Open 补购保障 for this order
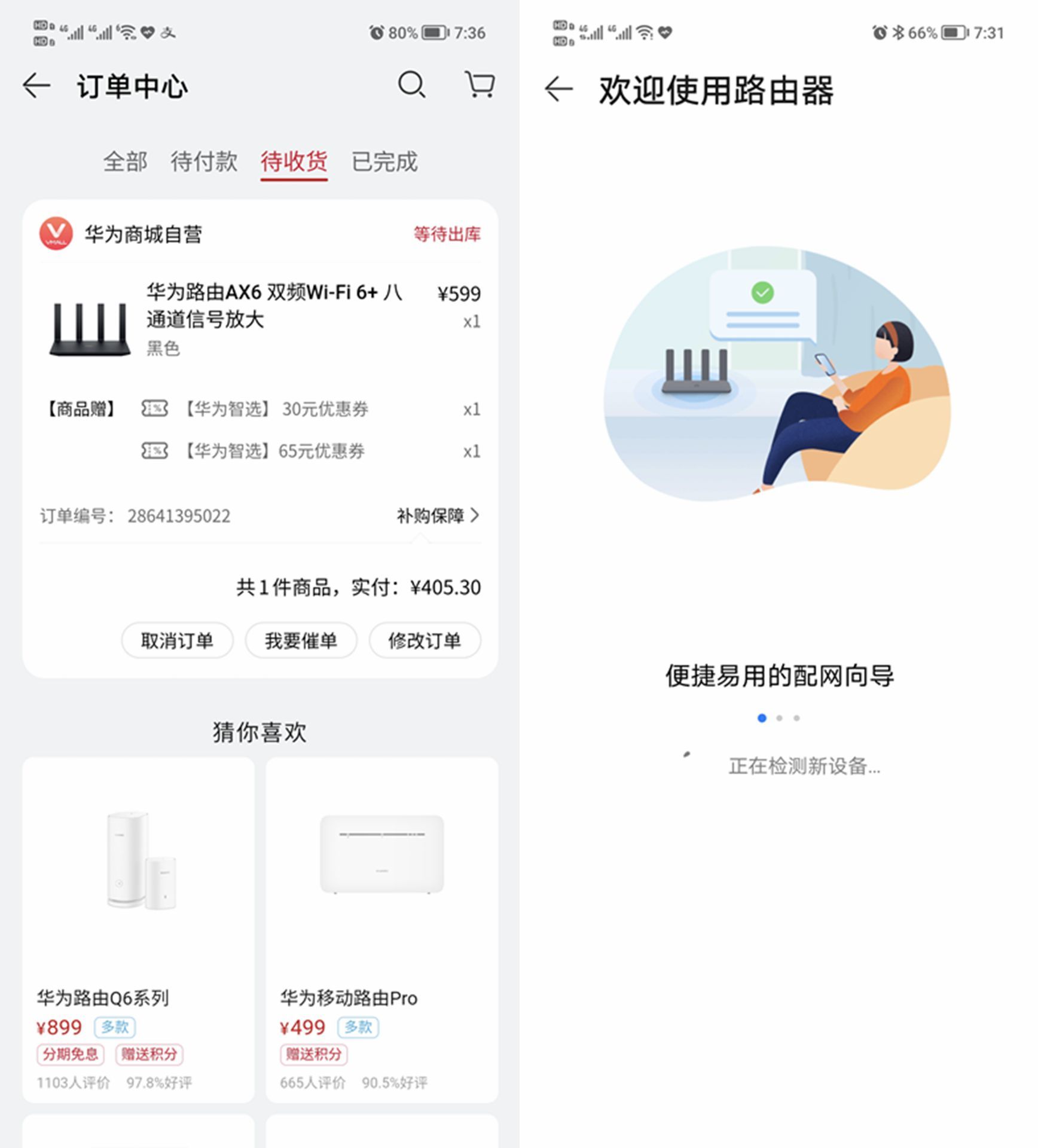The height and width of the screenshot is (1148, 1038). [437, 515]
